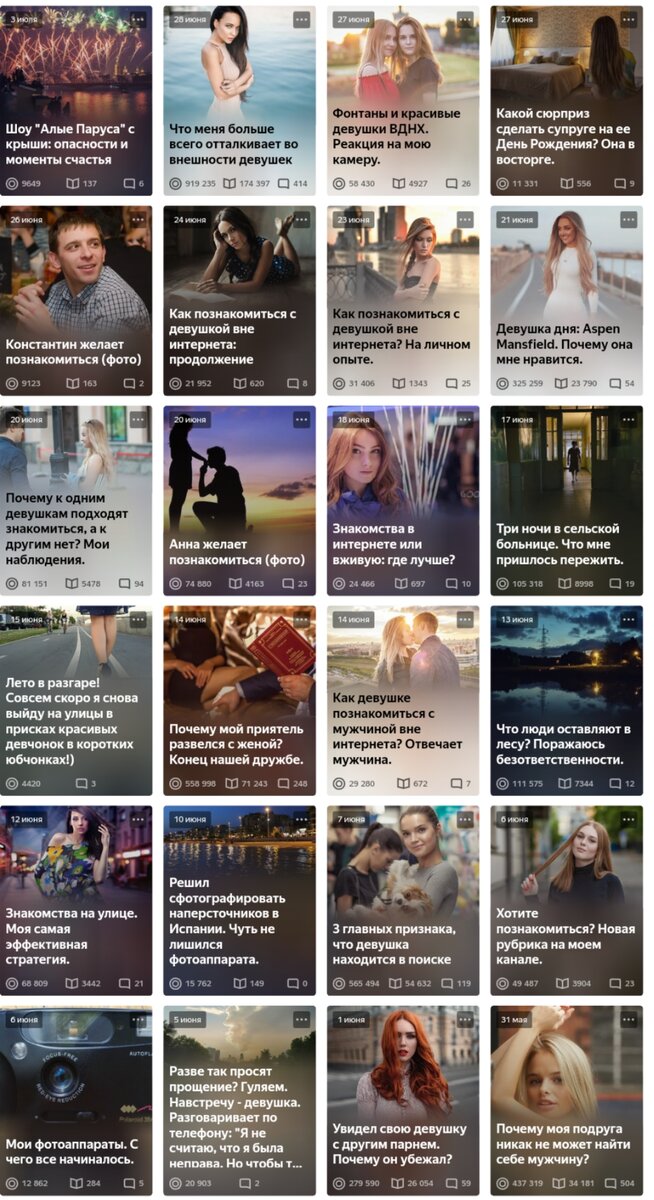Open the options menu on the Знакомства в интернете или вживую card
The image size is (654, 1200).
click(465, 420)
